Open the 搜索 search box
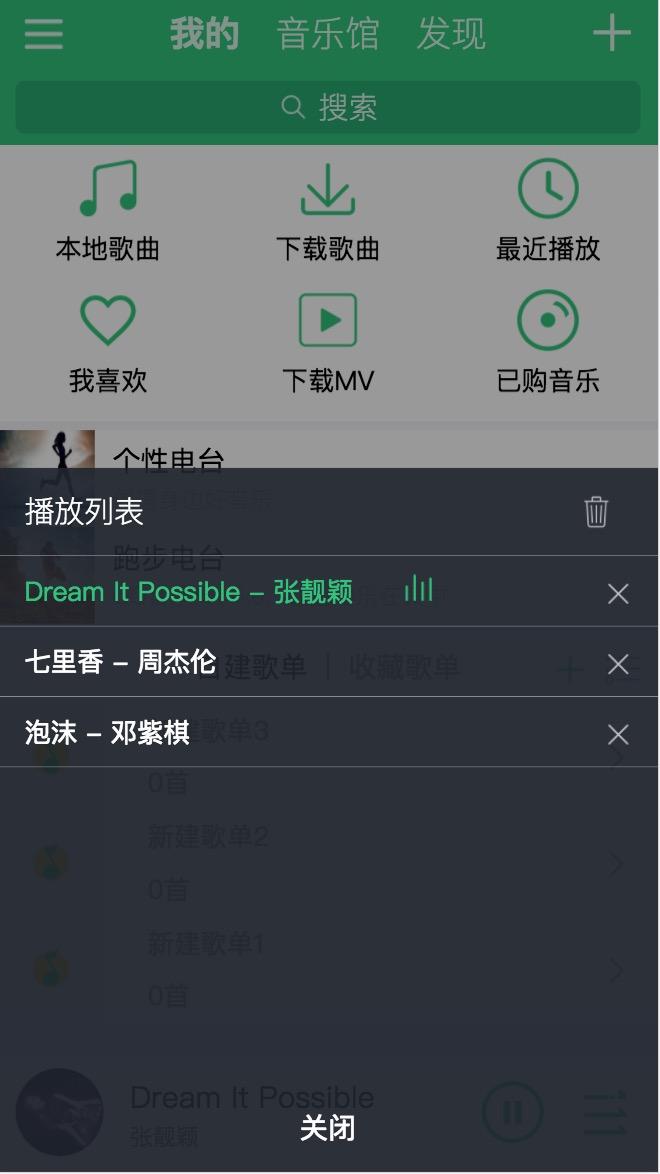 [x=328, y=107]
